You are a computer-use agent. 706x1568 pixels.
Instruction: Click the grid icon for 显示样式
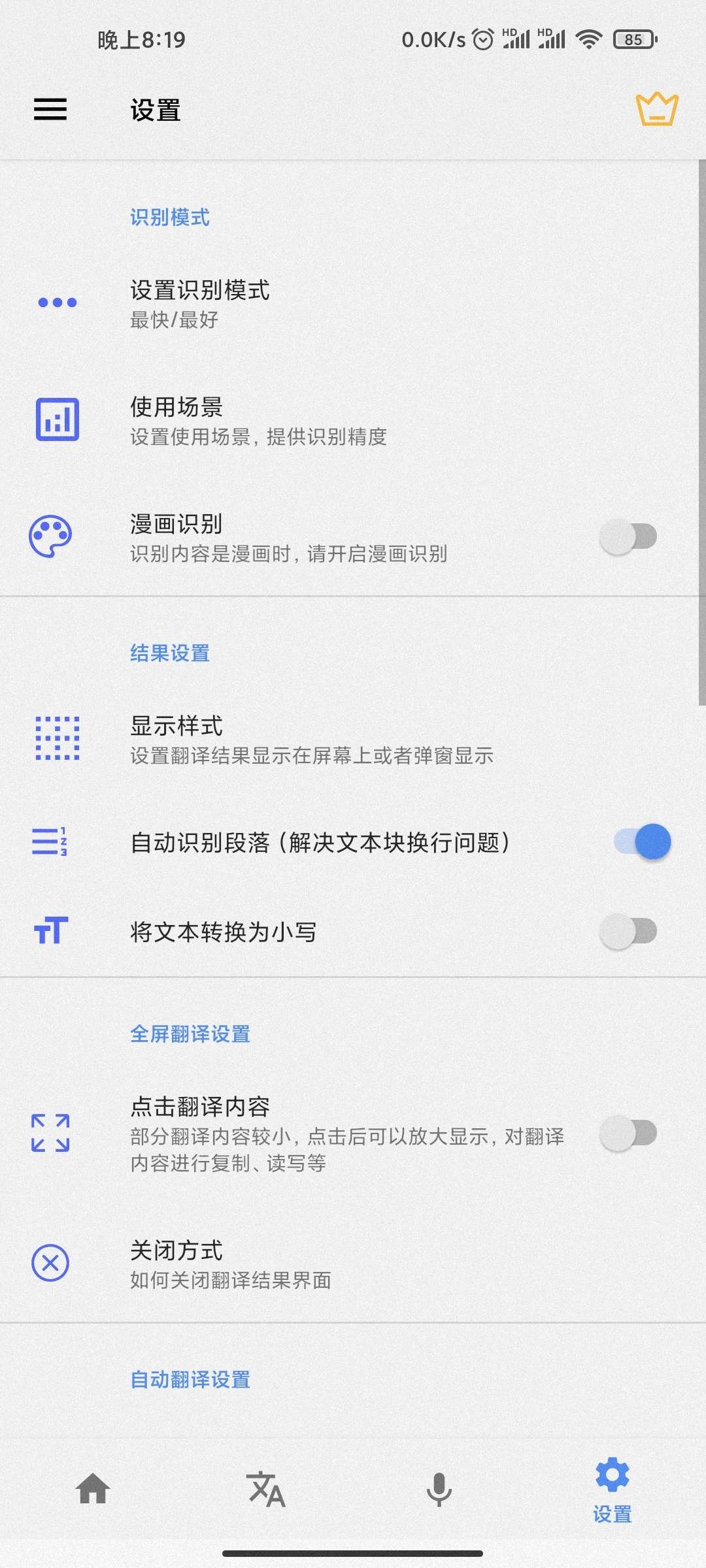click(x=56, y=739)
